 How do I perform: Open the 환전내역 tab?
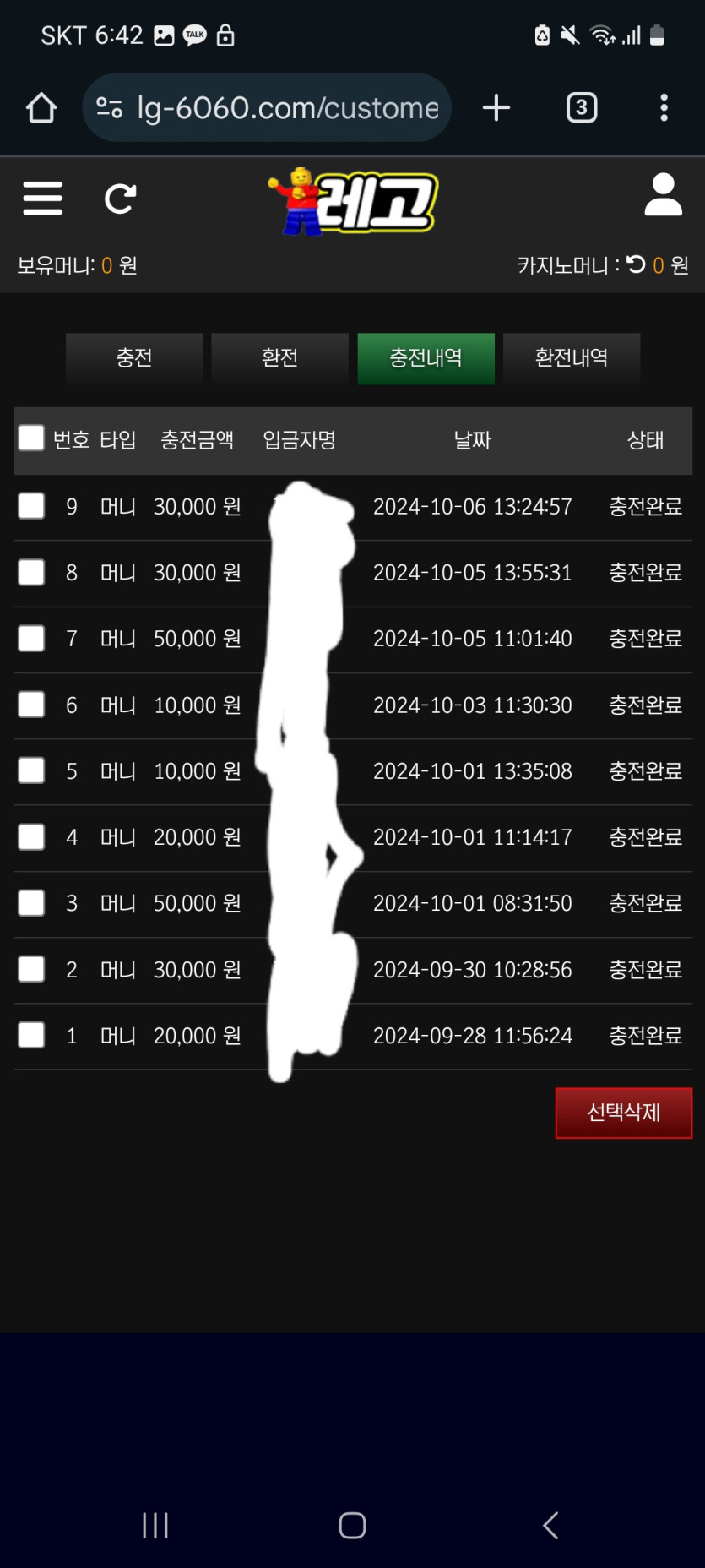click(572, 358)
